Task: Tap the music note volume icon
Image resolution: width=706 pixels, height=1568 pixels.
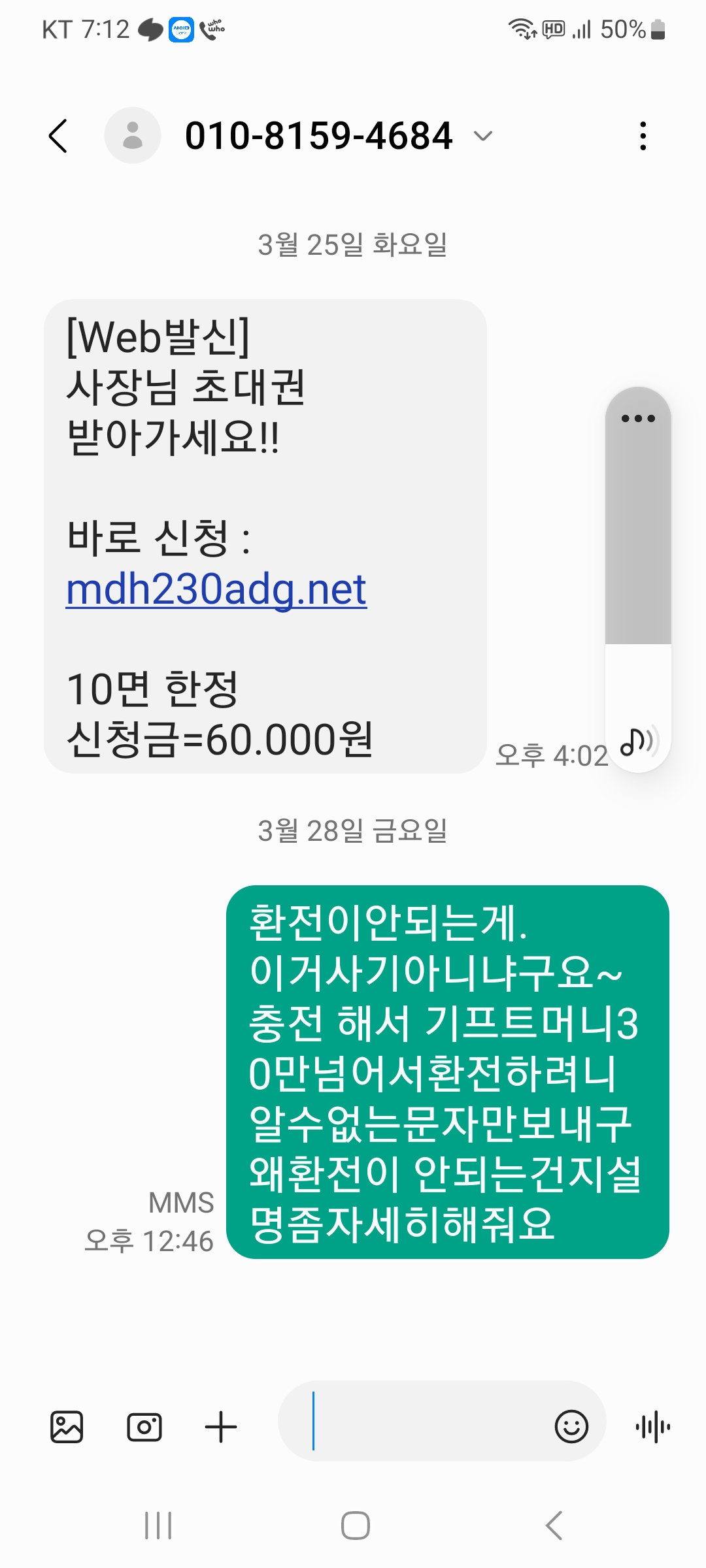Action: click(x=638, y=742)
